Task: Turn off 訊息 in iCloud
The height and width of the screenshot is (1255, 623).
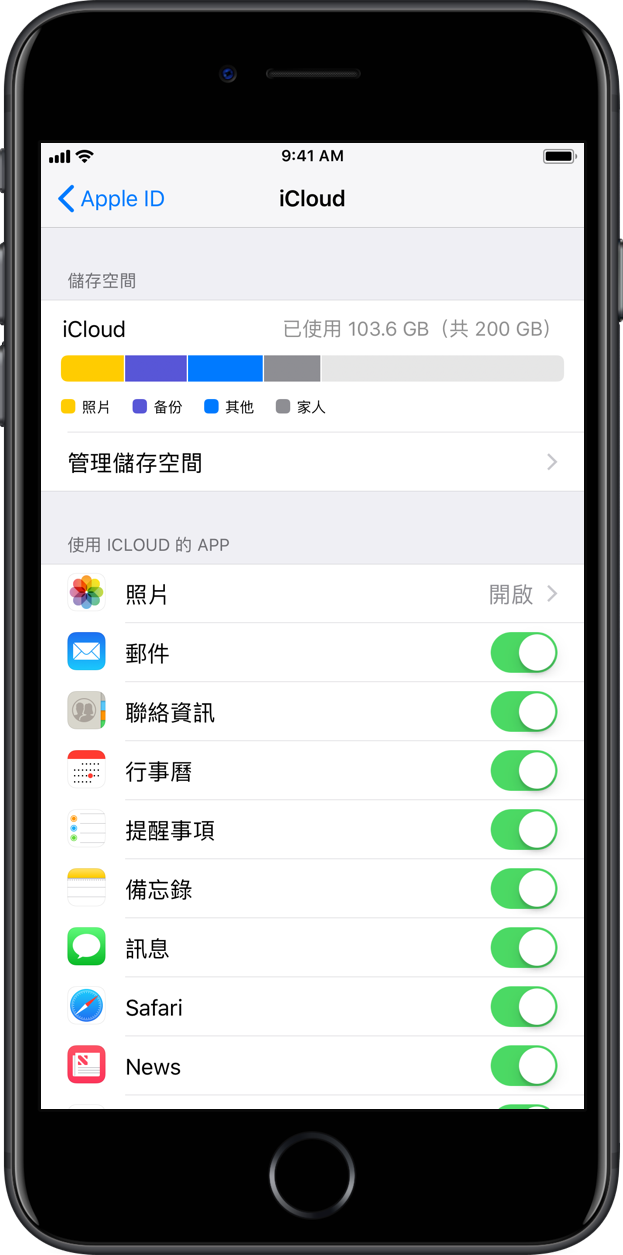Action: 524,948
